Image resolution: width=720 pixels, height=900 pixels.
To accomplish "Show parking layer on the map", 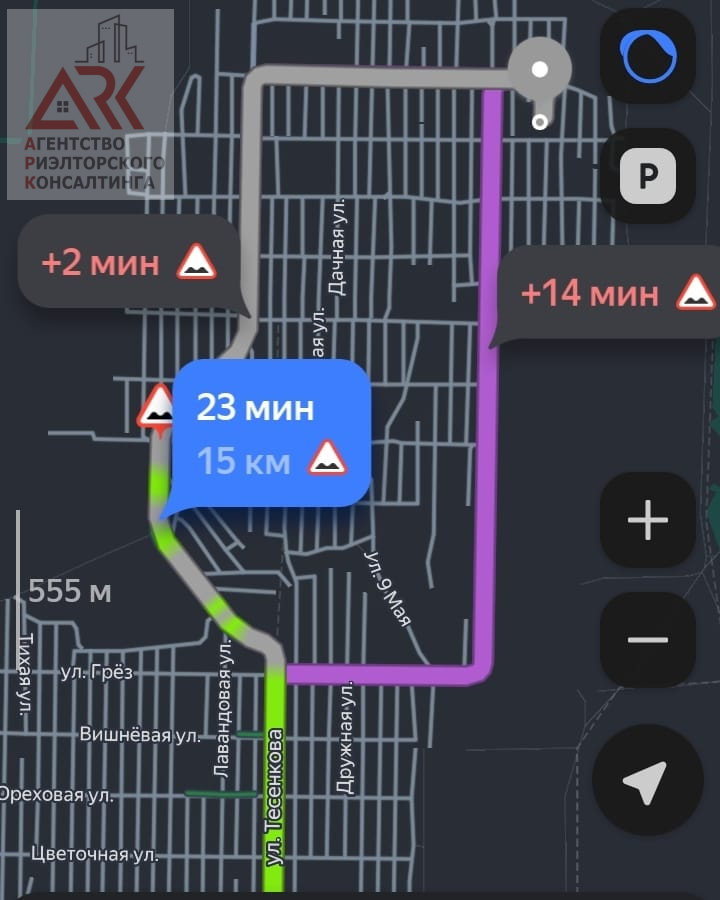I will (x=647, y=176).
